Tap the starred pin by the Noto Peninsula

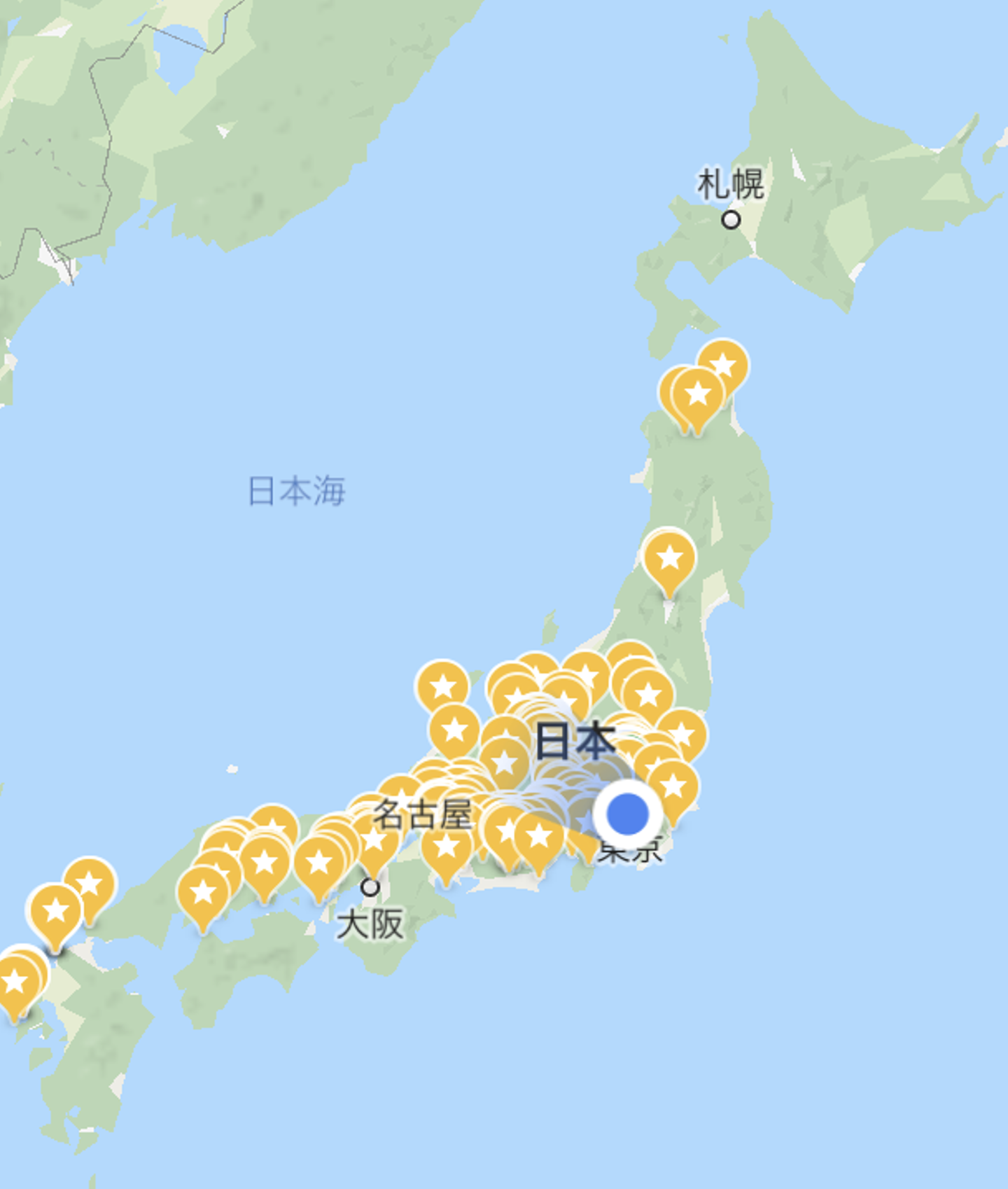[442, 687]
